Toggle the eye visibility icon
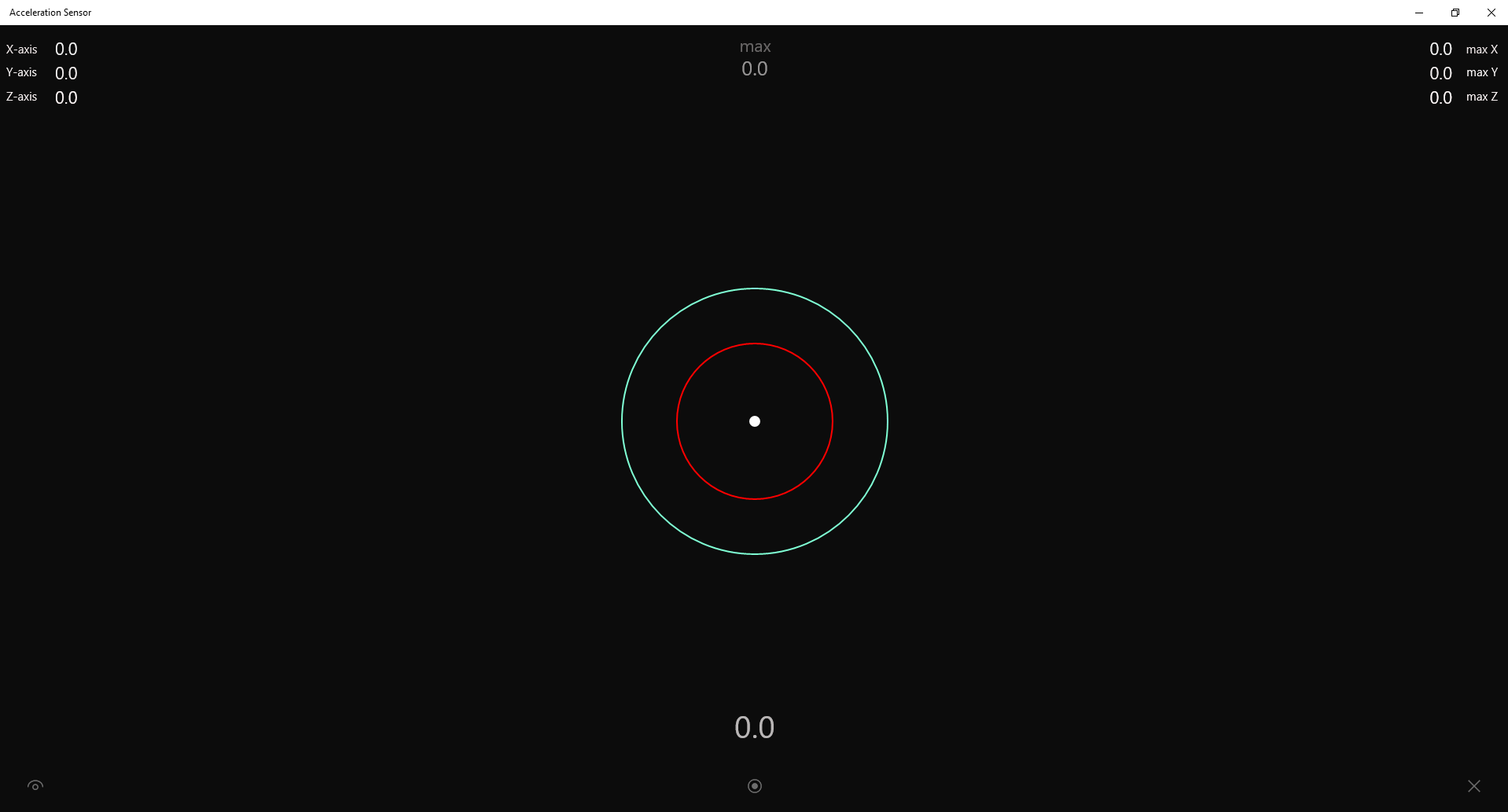 (35, 785)
